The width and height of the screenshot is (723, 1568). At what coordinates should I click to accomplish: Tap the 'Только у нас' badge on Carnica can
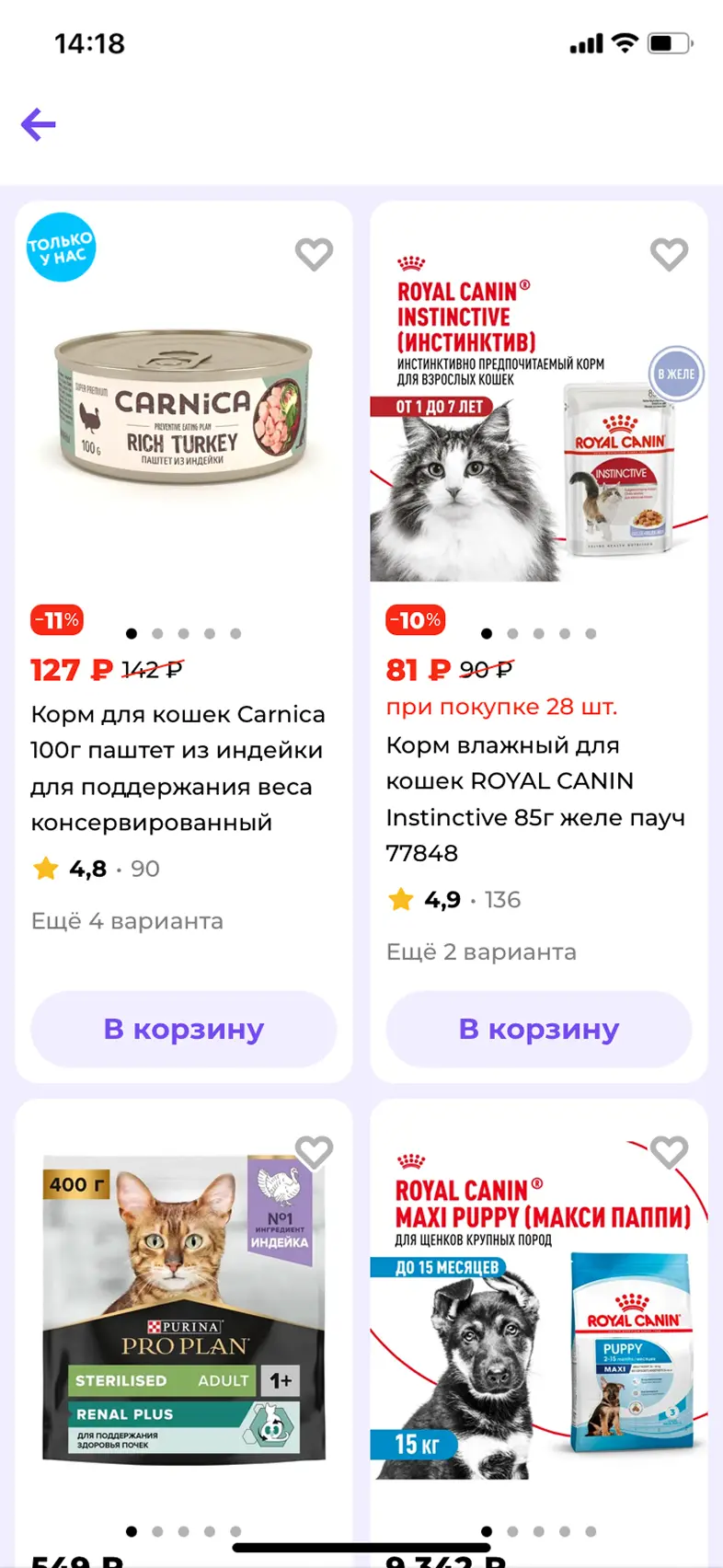pyautogui.click(x=61, y=246)
